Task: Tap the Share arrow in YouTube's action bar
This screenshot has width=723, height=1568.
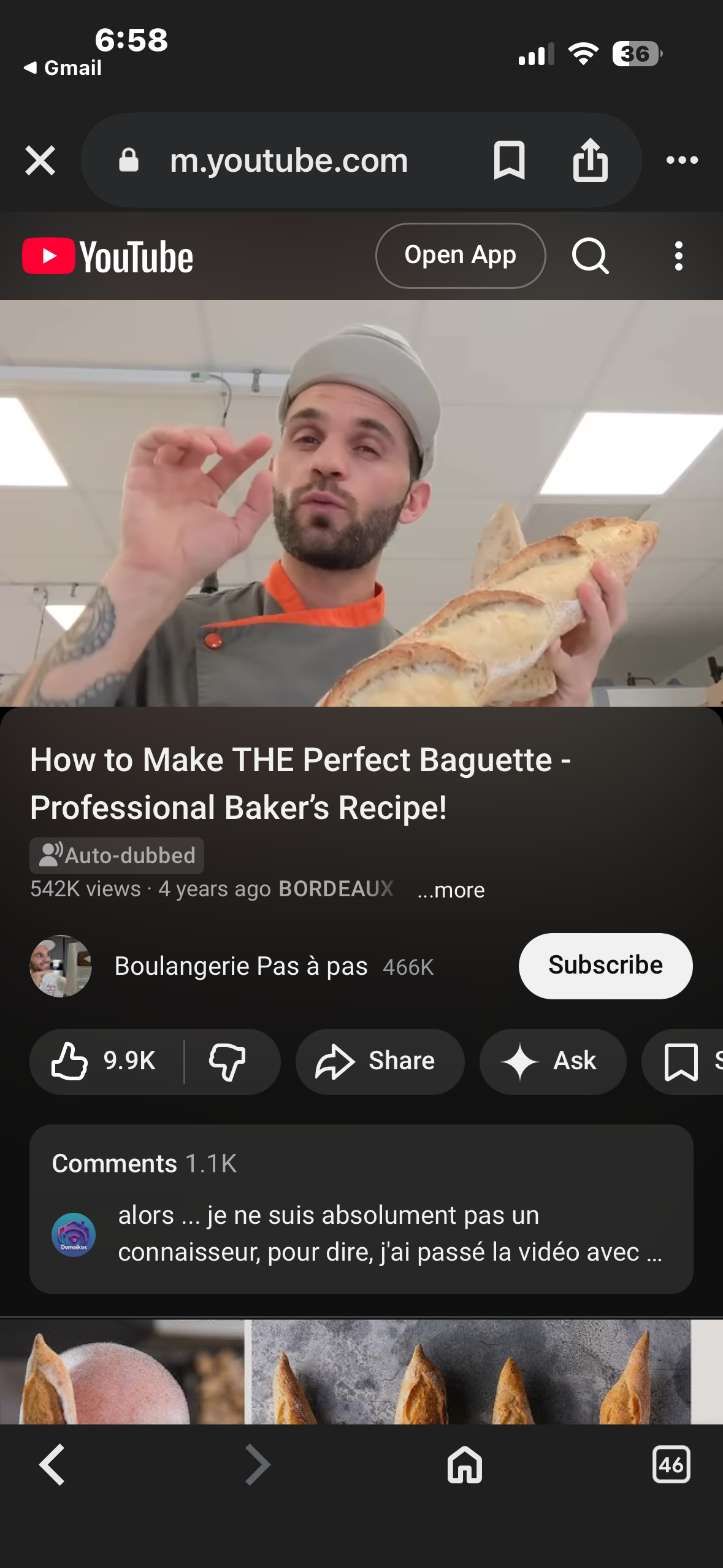Action: [x=380, y=1062]
